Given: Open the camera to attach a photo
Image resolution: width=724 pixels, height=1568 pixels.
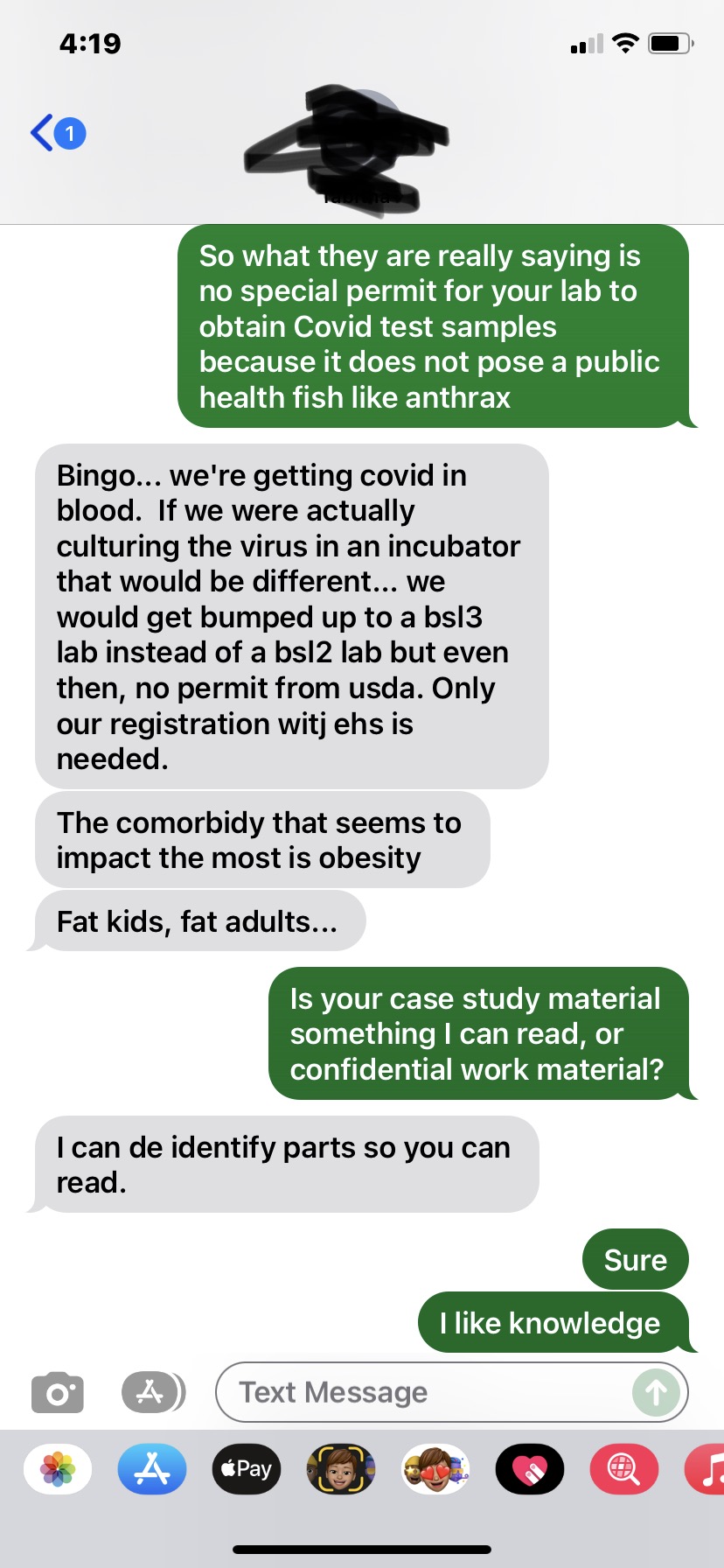Looking at the screenshot, I should tap(58, 1392).
